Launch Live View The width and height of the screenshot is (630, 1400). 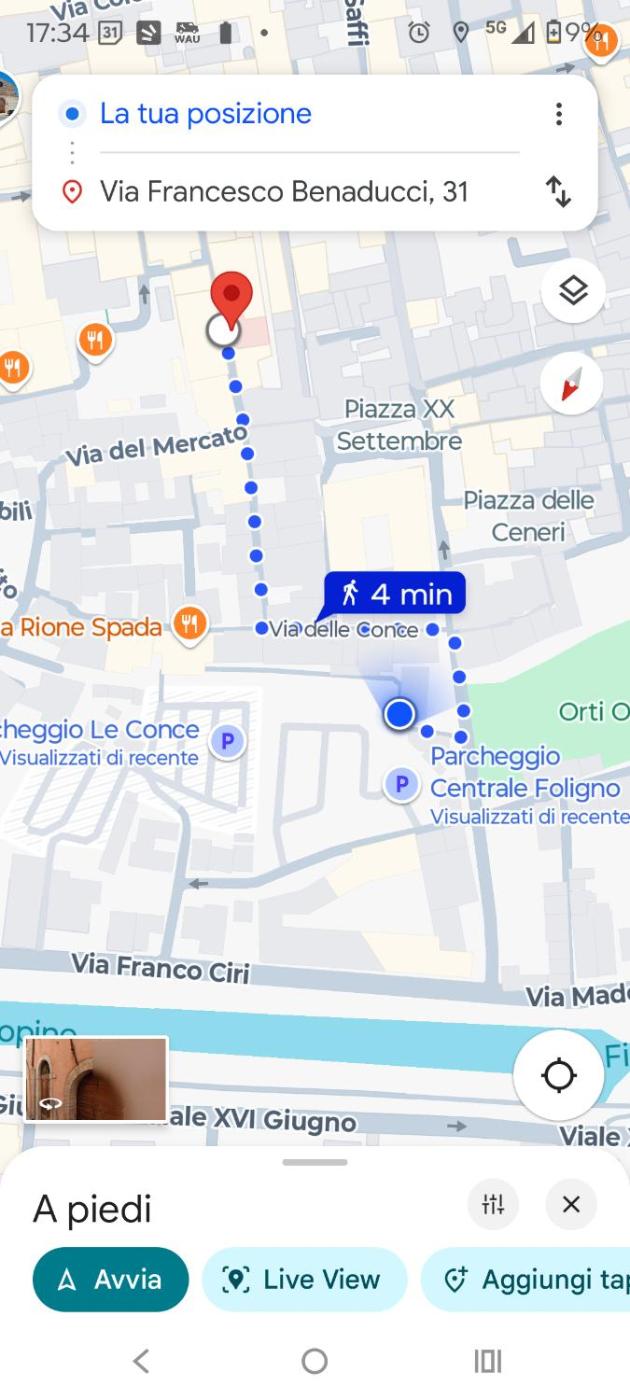[304, 1279]
